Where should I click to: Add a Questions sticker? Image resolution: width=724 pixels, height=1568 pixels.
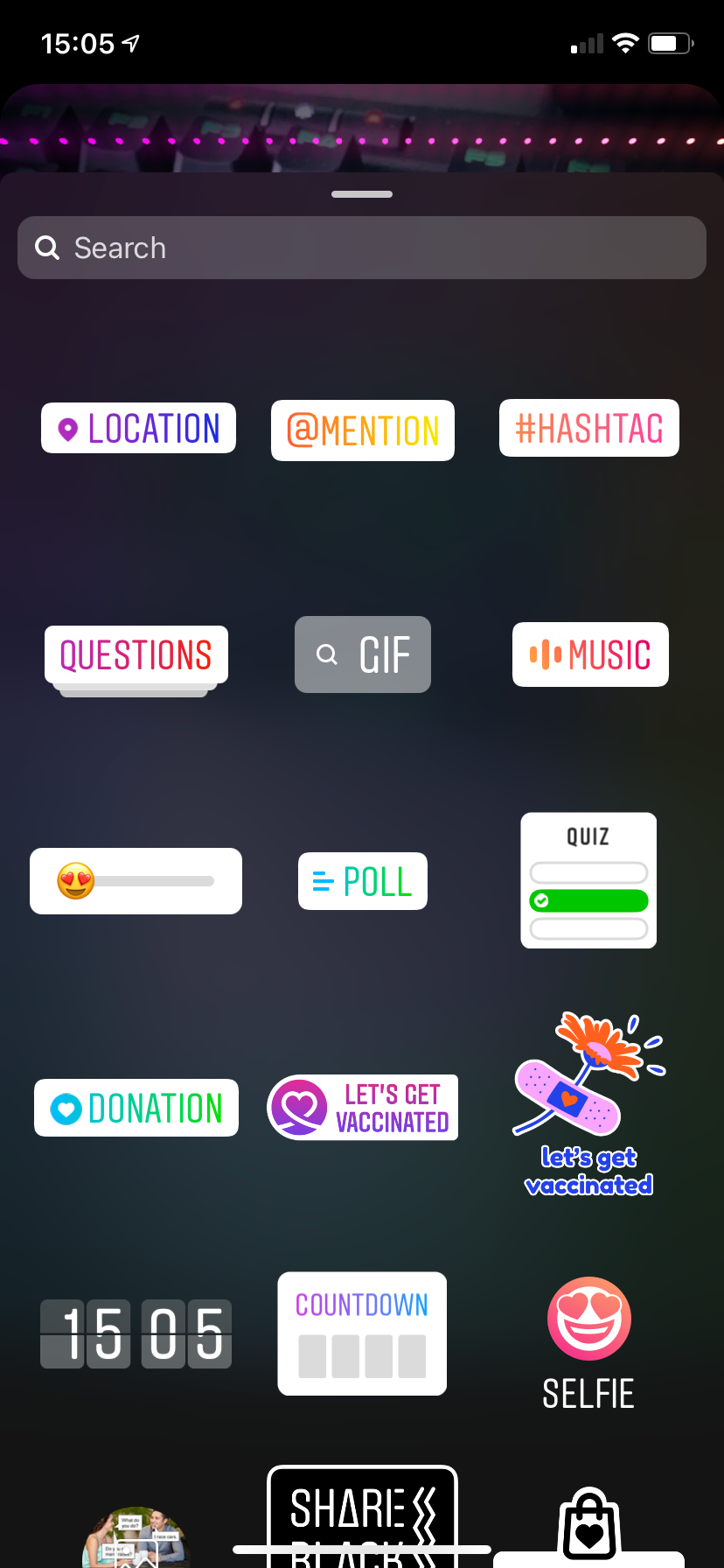tap(136, 655)
